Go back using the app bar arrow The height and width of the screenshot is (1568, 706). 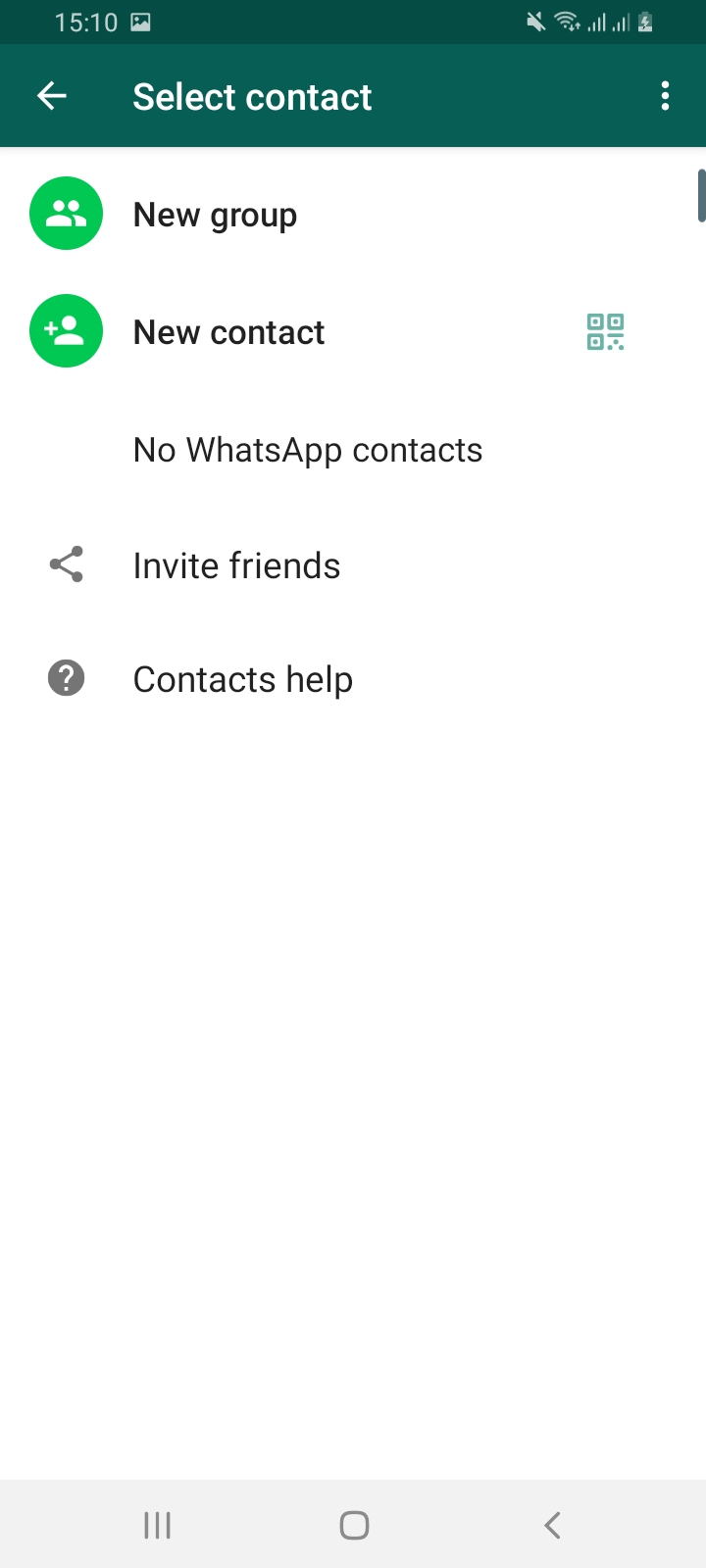point(52,96)
